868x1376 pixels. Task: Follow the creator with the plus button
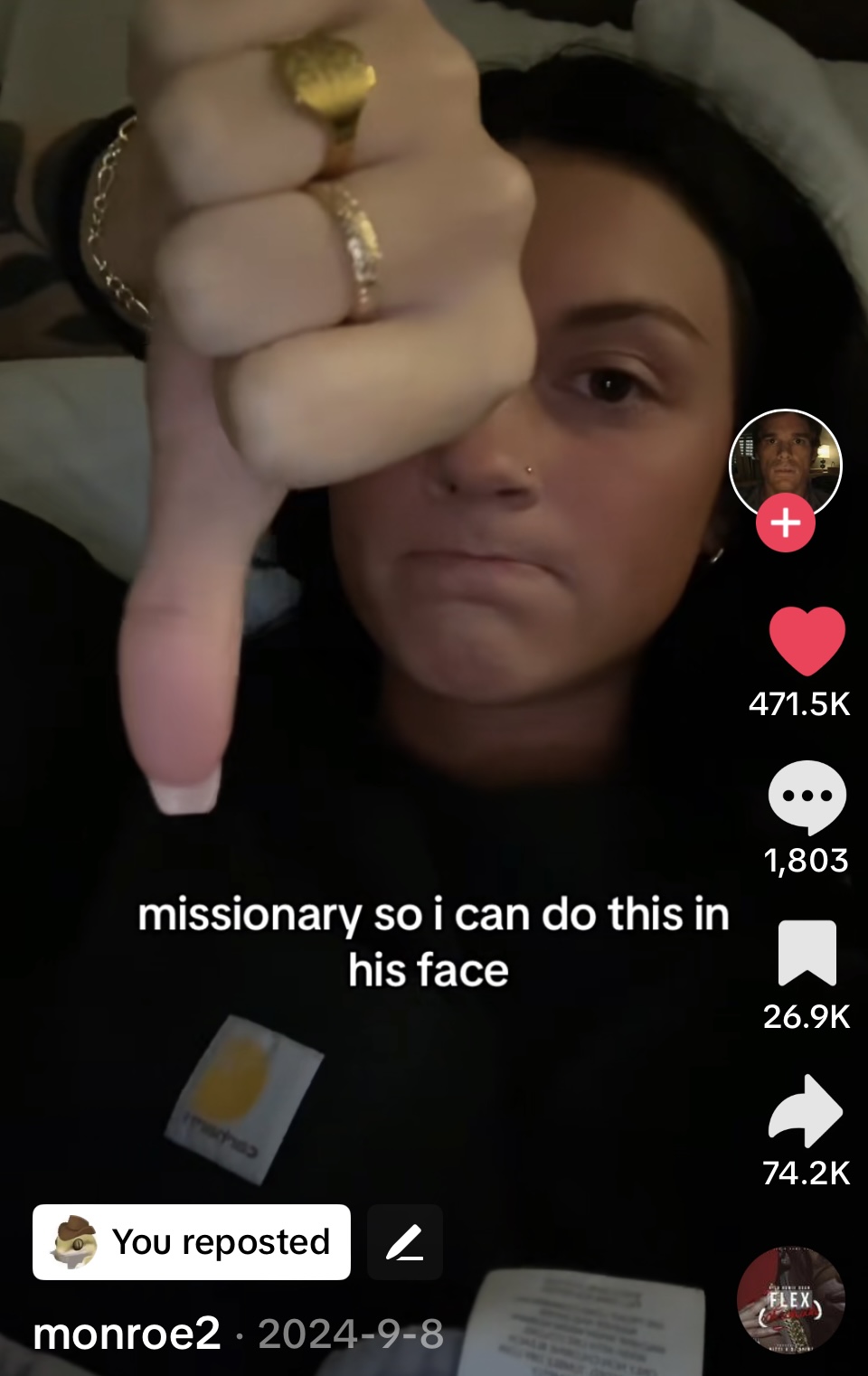[x=785, y=523]
